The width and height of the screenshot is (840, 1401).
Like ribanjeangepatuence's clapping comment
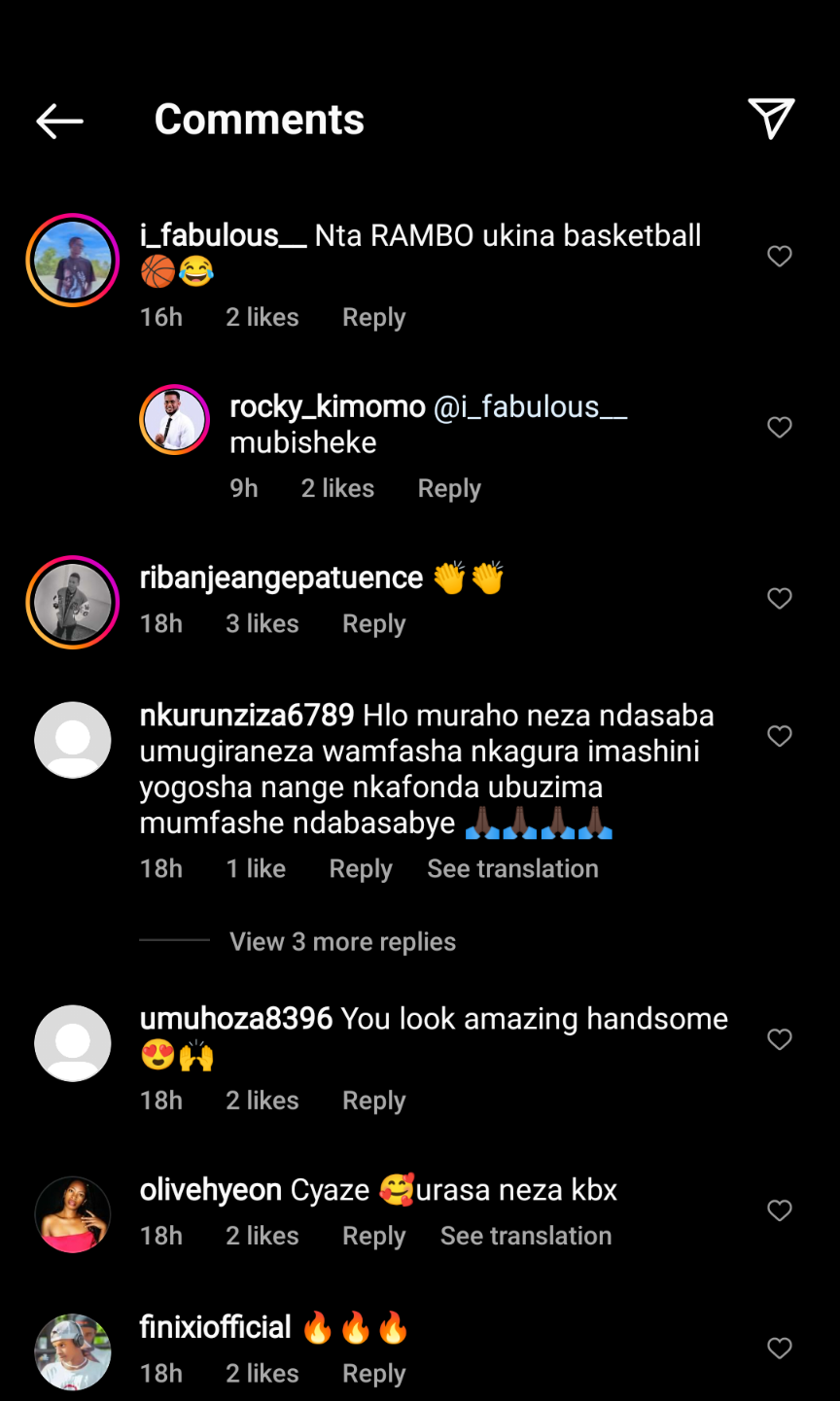[x=779, y=598]
